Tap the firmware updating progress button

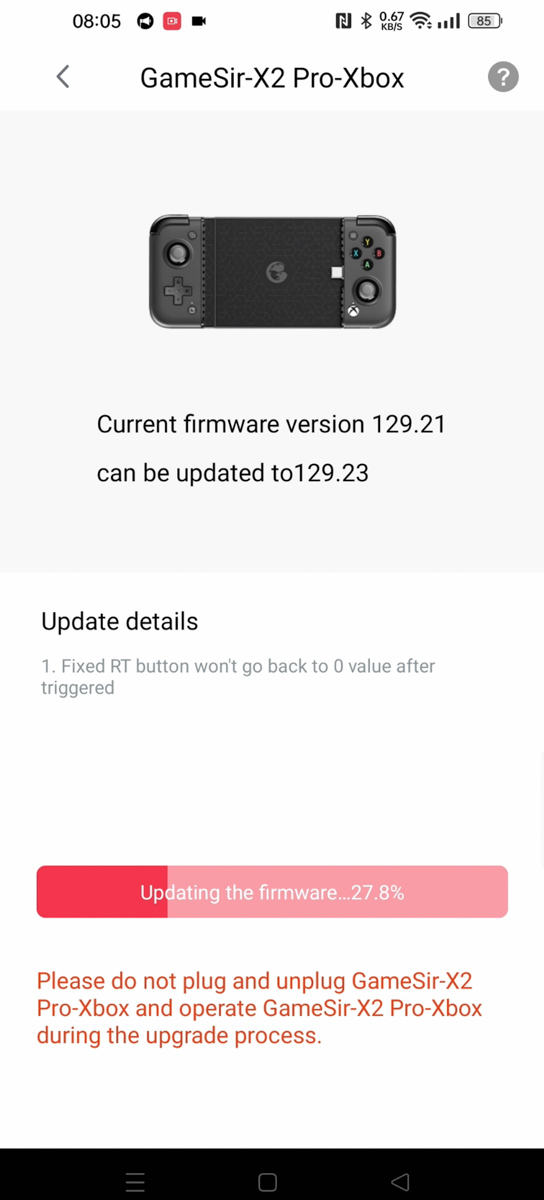pos(272,892)
